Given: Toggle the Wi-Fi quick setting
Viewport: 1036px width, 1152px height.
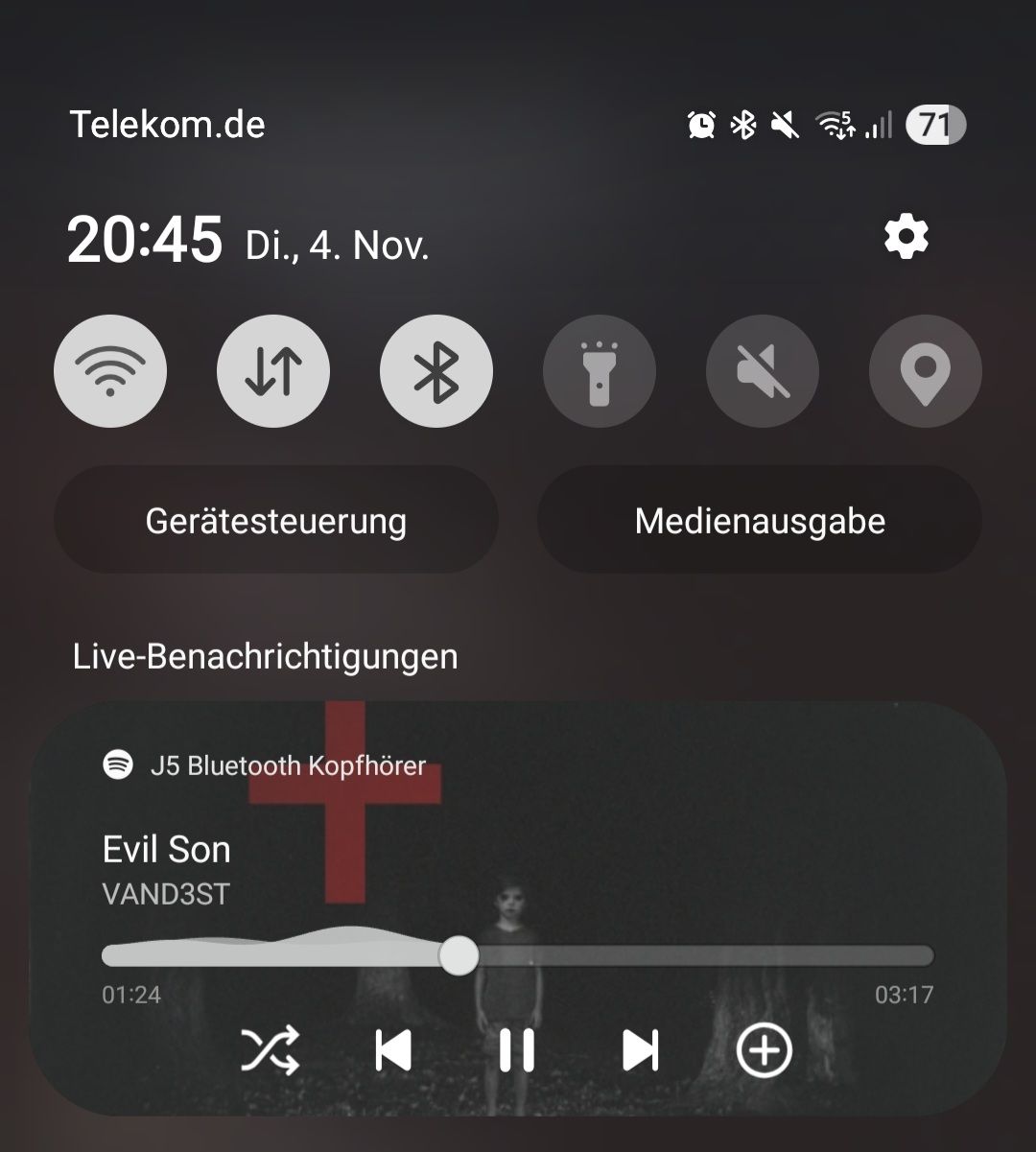Looking at the screenshot, I should [110, 371].
